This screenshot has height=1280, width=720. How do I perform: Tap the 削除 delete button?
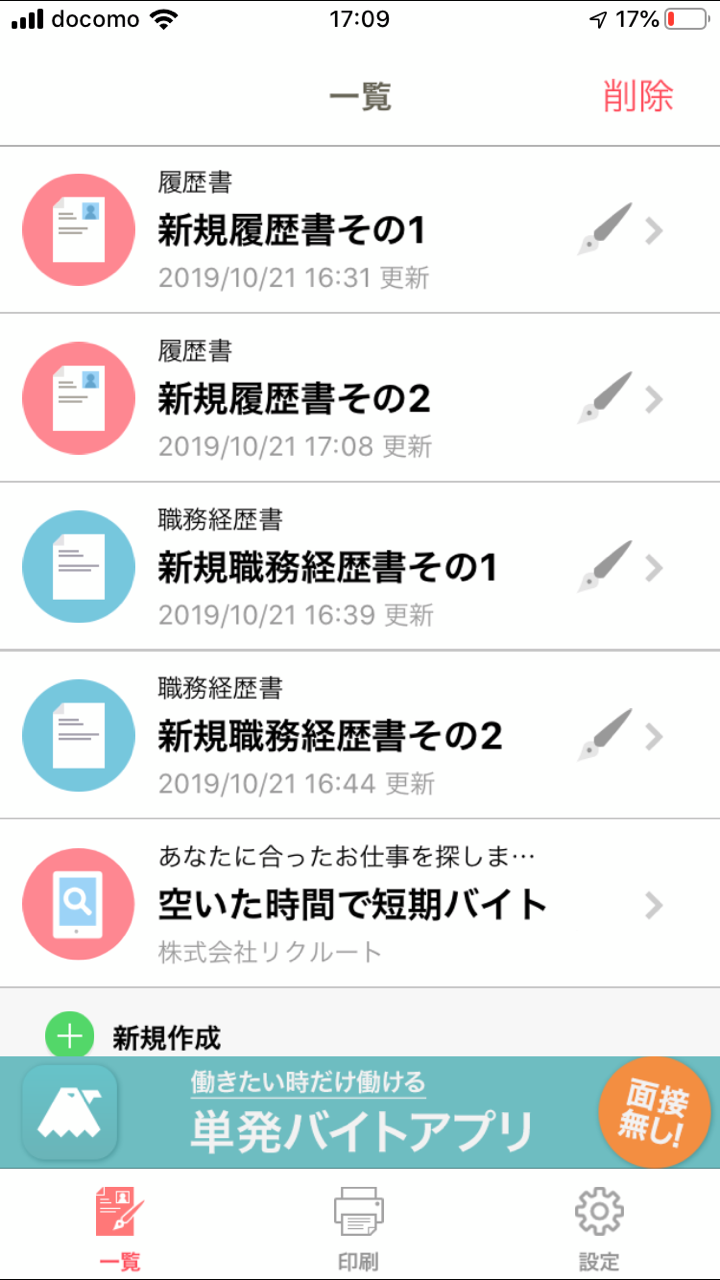(638, 96)
